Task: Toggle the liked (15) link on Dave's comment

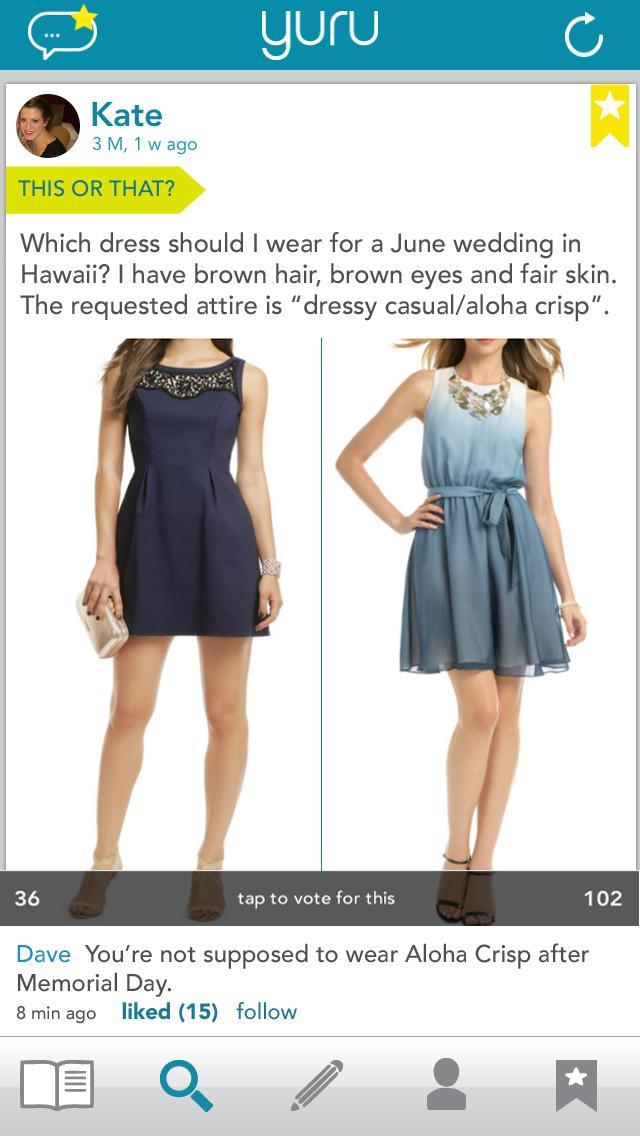Action: click(x=169, y=1011)
